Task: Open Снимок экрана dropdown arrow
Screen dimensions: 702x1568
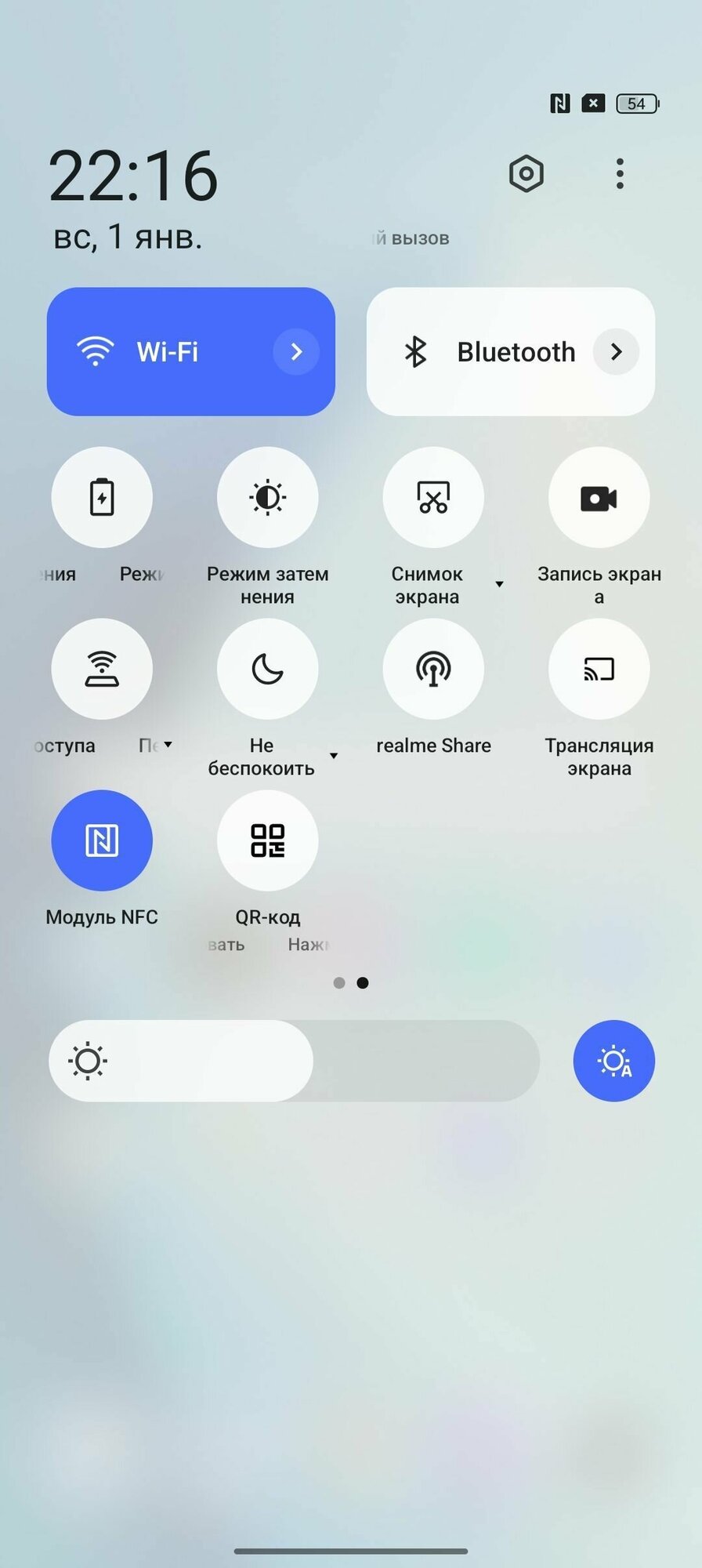Action: [x=499, y=584]
